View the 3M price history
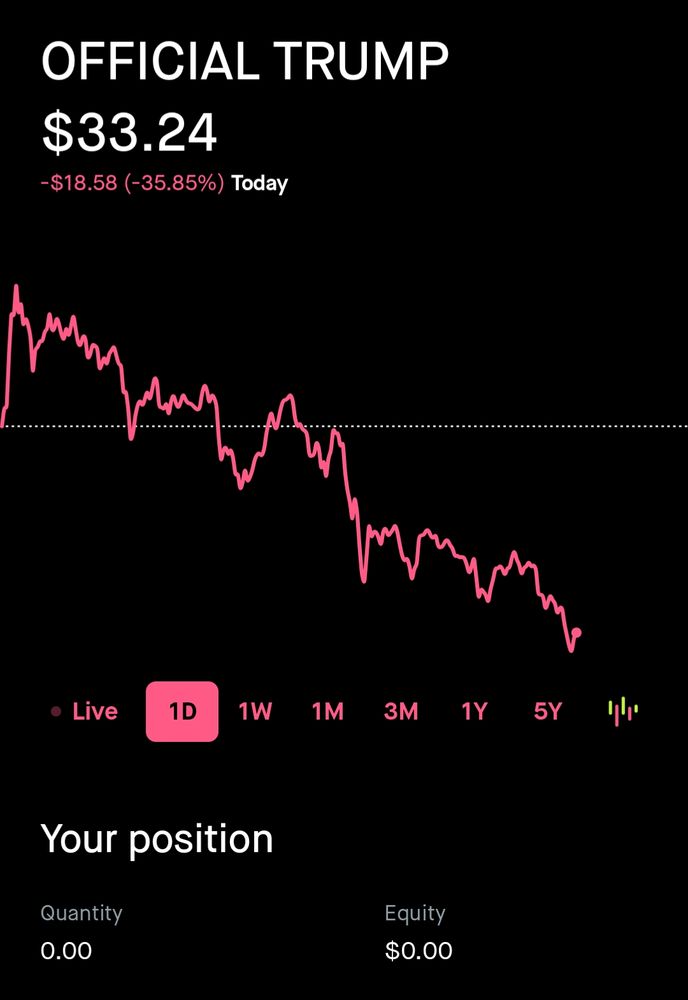The image size is (688, 1000). (401, 712)
